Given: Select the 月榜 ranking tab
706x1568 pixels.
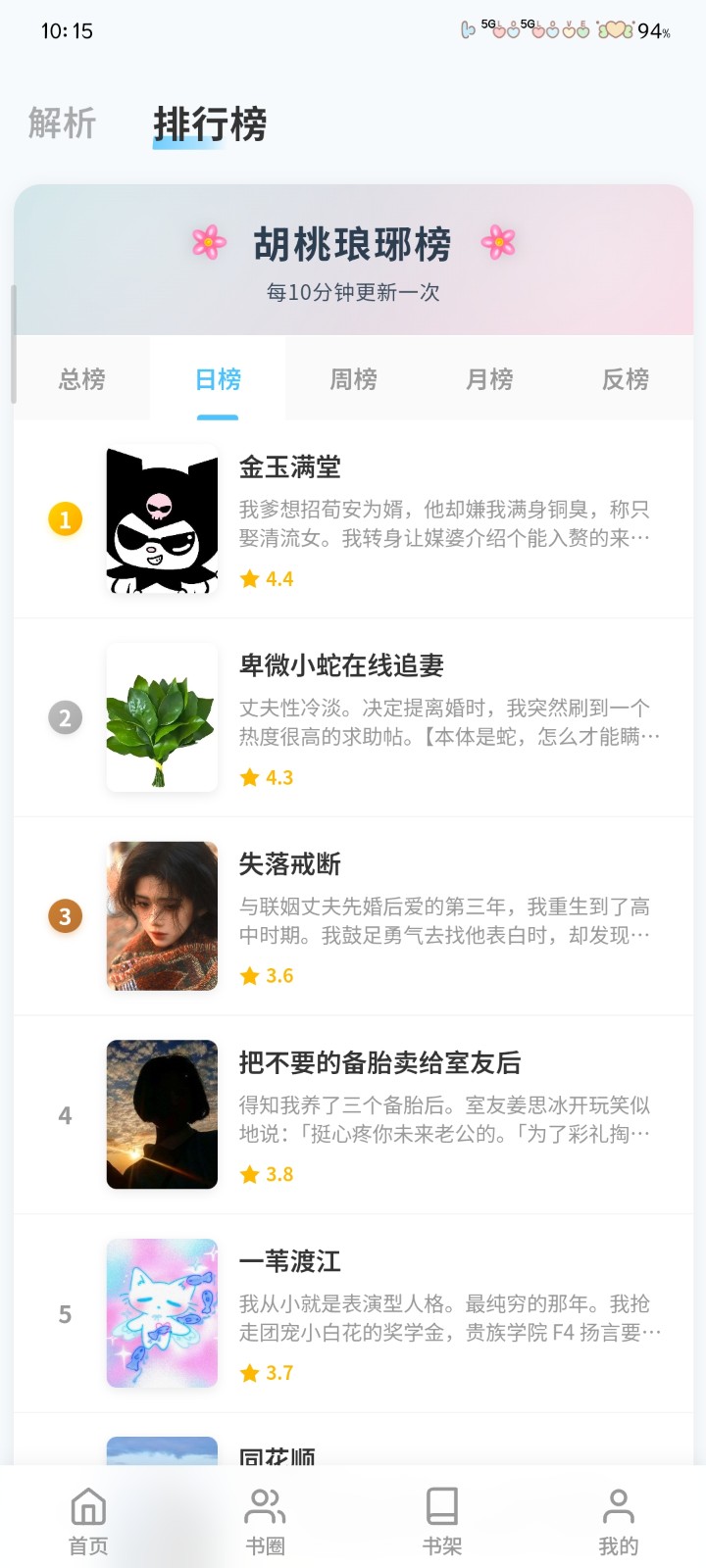Looking at the screenshot, I should [489, 379].
